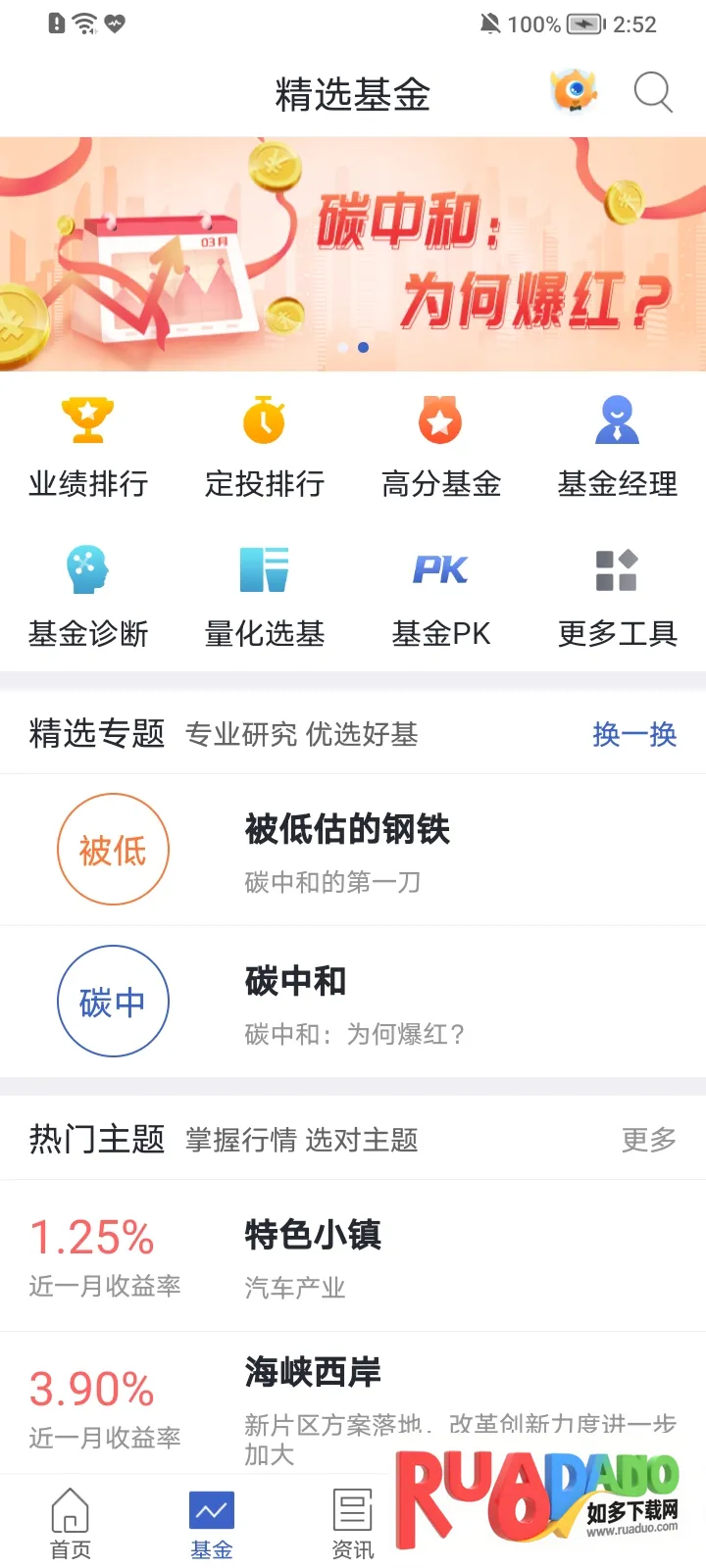Open 基金经理 fund managers

(x=618, y=448)
